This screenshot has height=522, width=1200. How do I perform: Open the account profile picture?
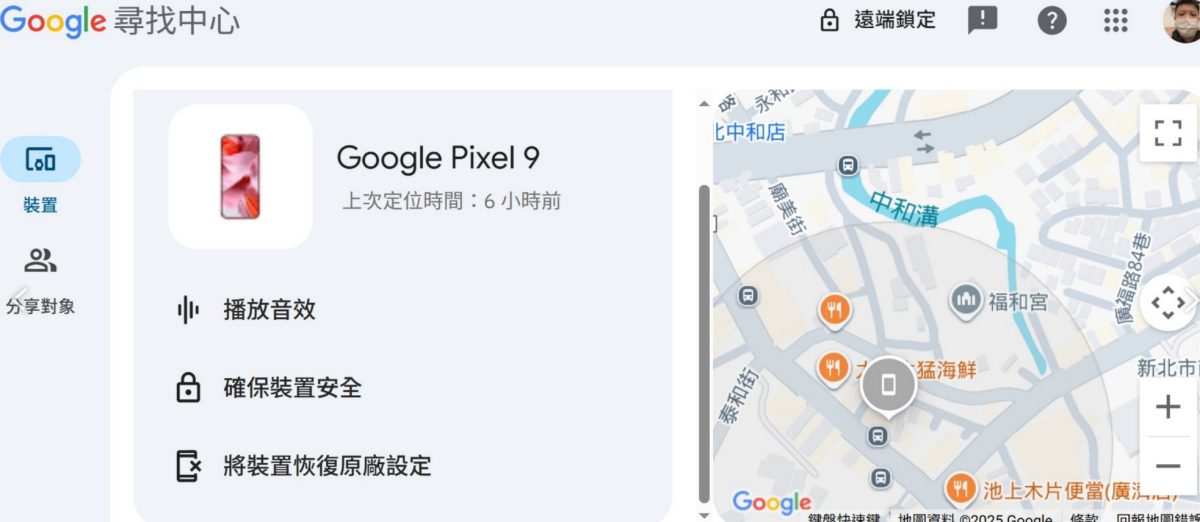(x=1182, y=20)
